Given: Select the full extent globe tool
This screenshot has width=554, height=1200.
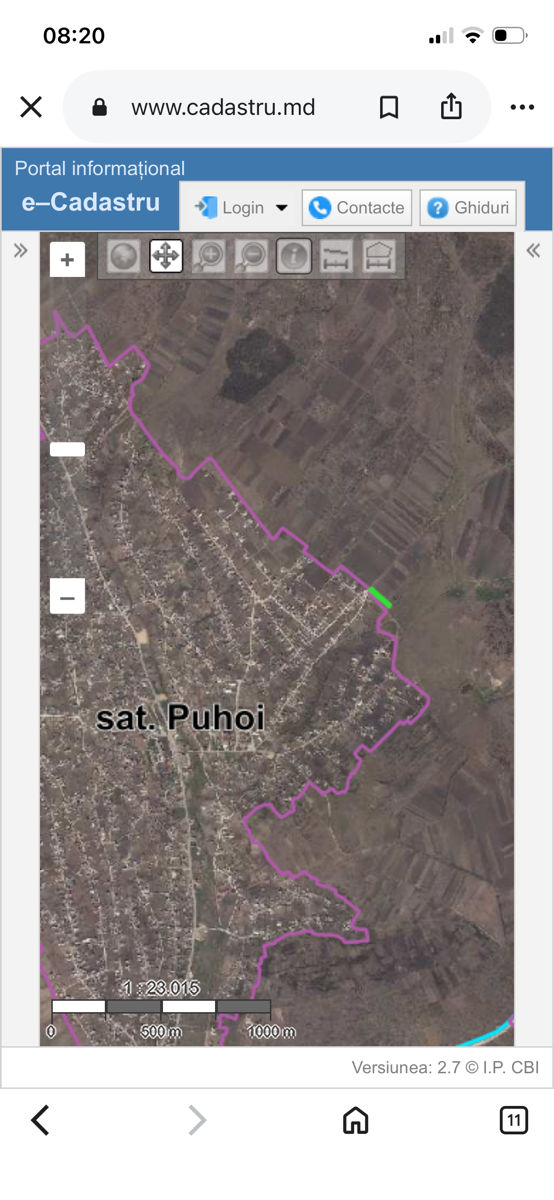Looking at the screenshot, I should tap(124, 256).
